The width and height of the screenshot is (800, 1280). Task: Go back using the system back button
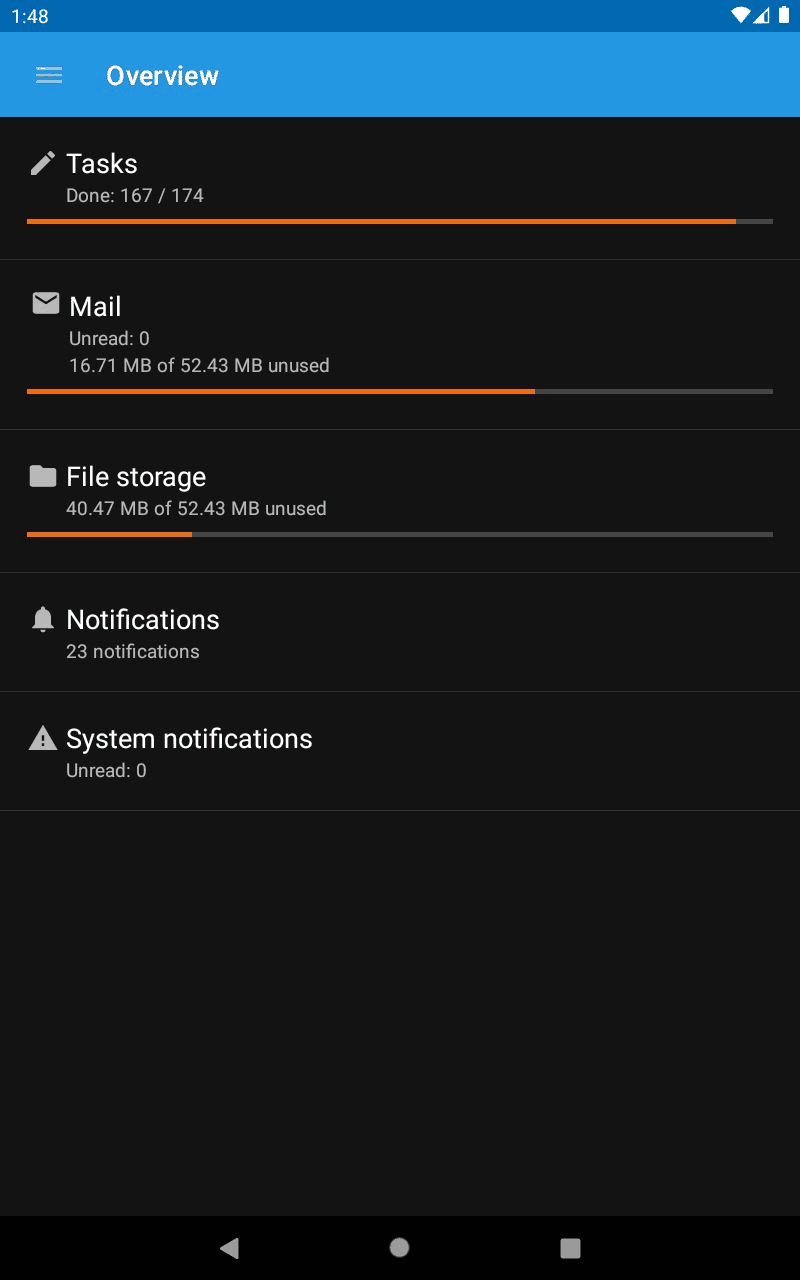(229, 1247)
